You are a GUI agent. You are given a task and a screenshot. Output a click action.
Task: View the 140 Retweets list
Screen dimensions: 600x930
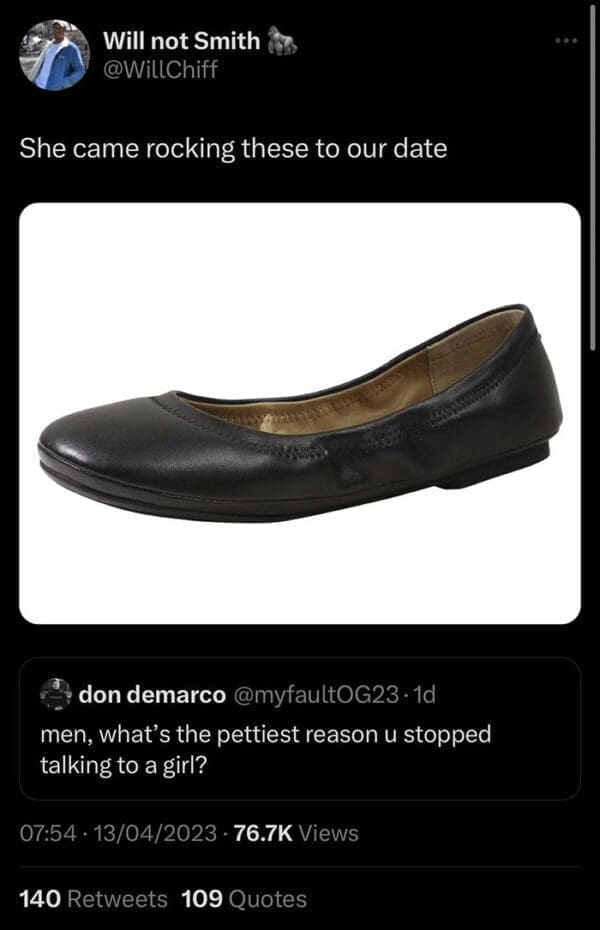pyautogui.click(x=94, y=898)
